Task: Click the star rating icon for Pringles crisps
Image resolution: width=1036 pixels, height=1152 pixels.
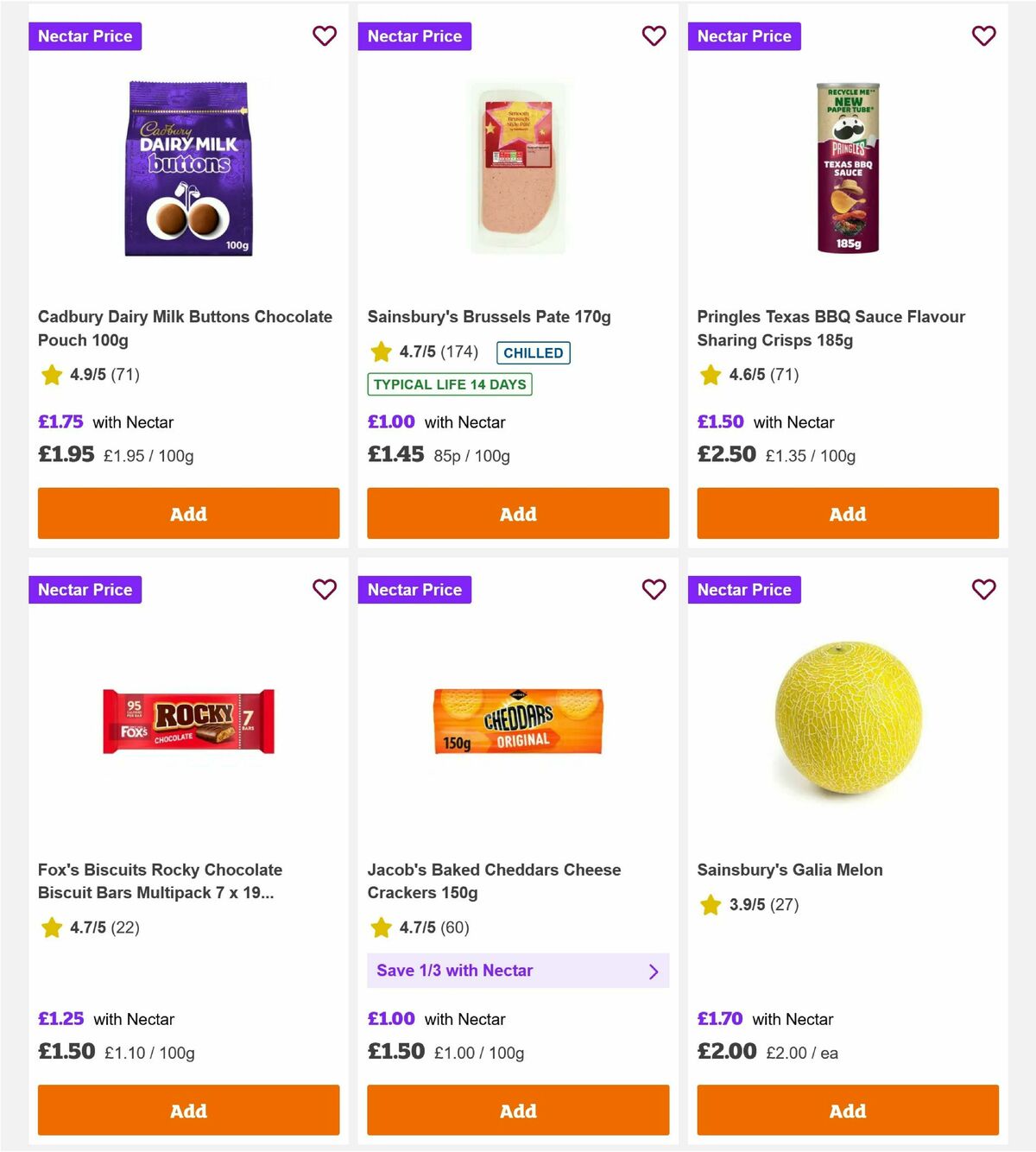Action: coord(710,376)
